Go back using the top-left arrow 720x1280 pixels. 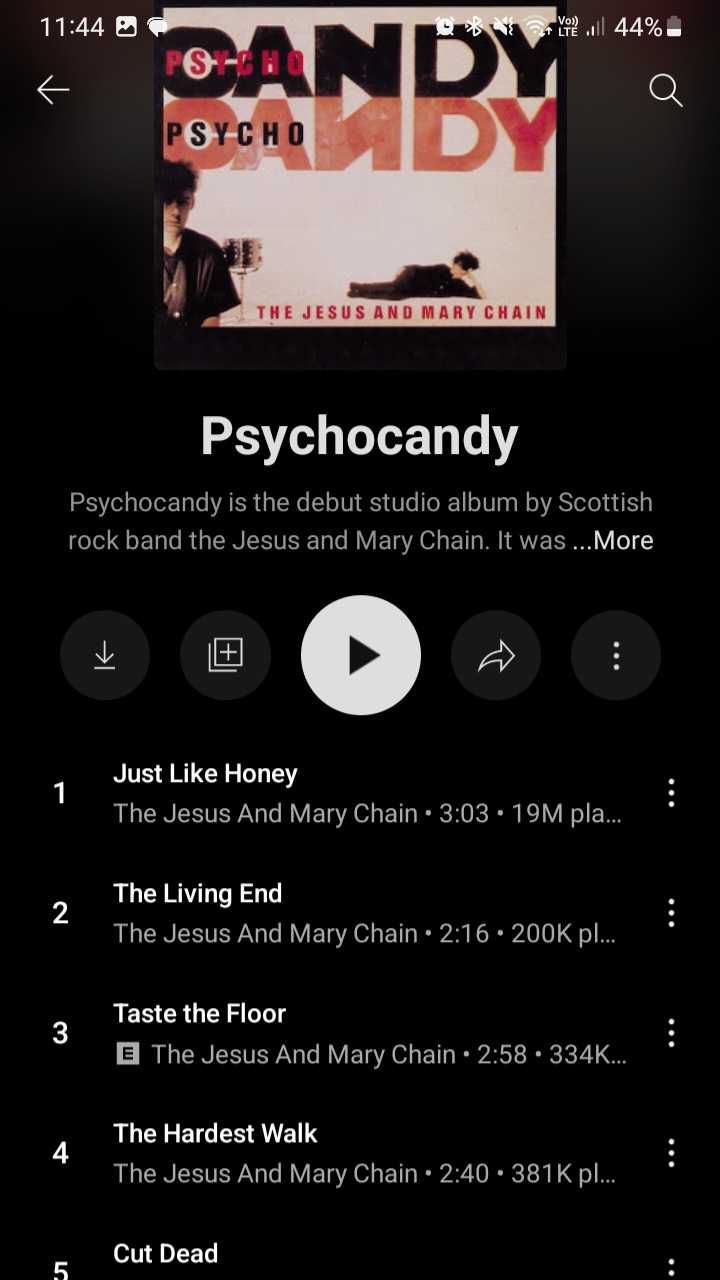pos(53,90)
